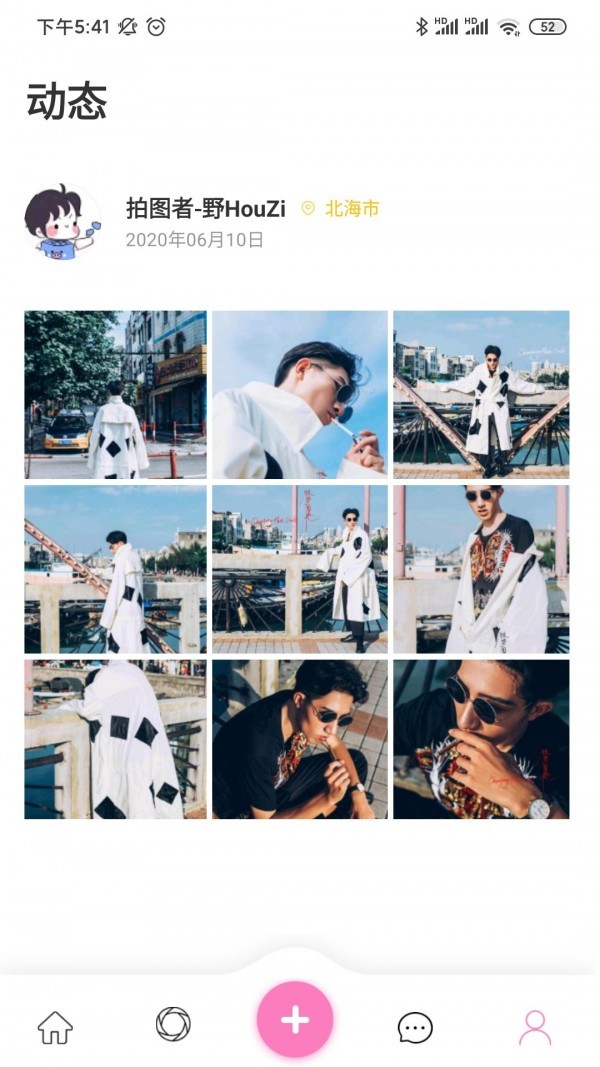View full-length photo at the railing center
Image resolution: width=600 pixels, height=1067 pixels.
point(299,569)
